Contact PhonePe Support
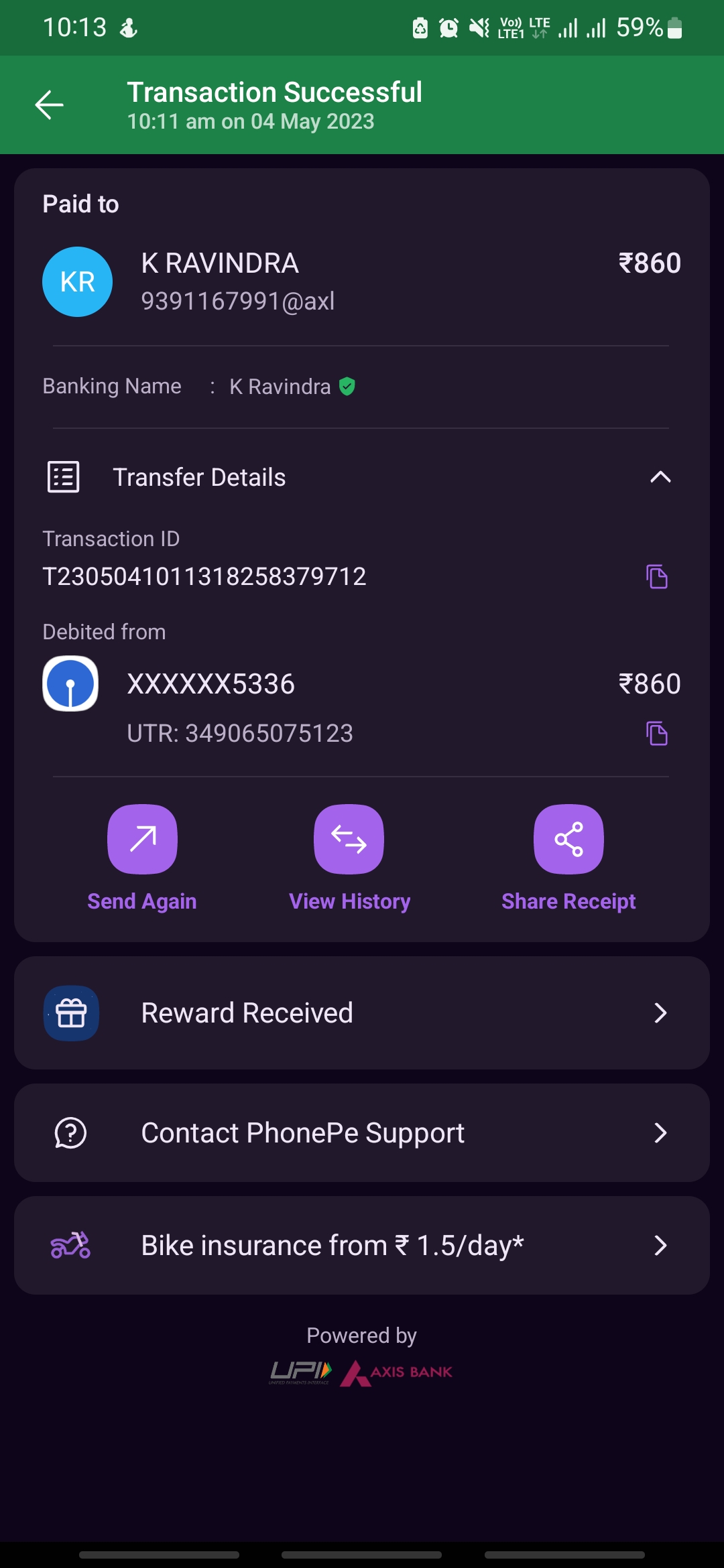Viewport: 724px width, 1568px height. click(362, 1132)
